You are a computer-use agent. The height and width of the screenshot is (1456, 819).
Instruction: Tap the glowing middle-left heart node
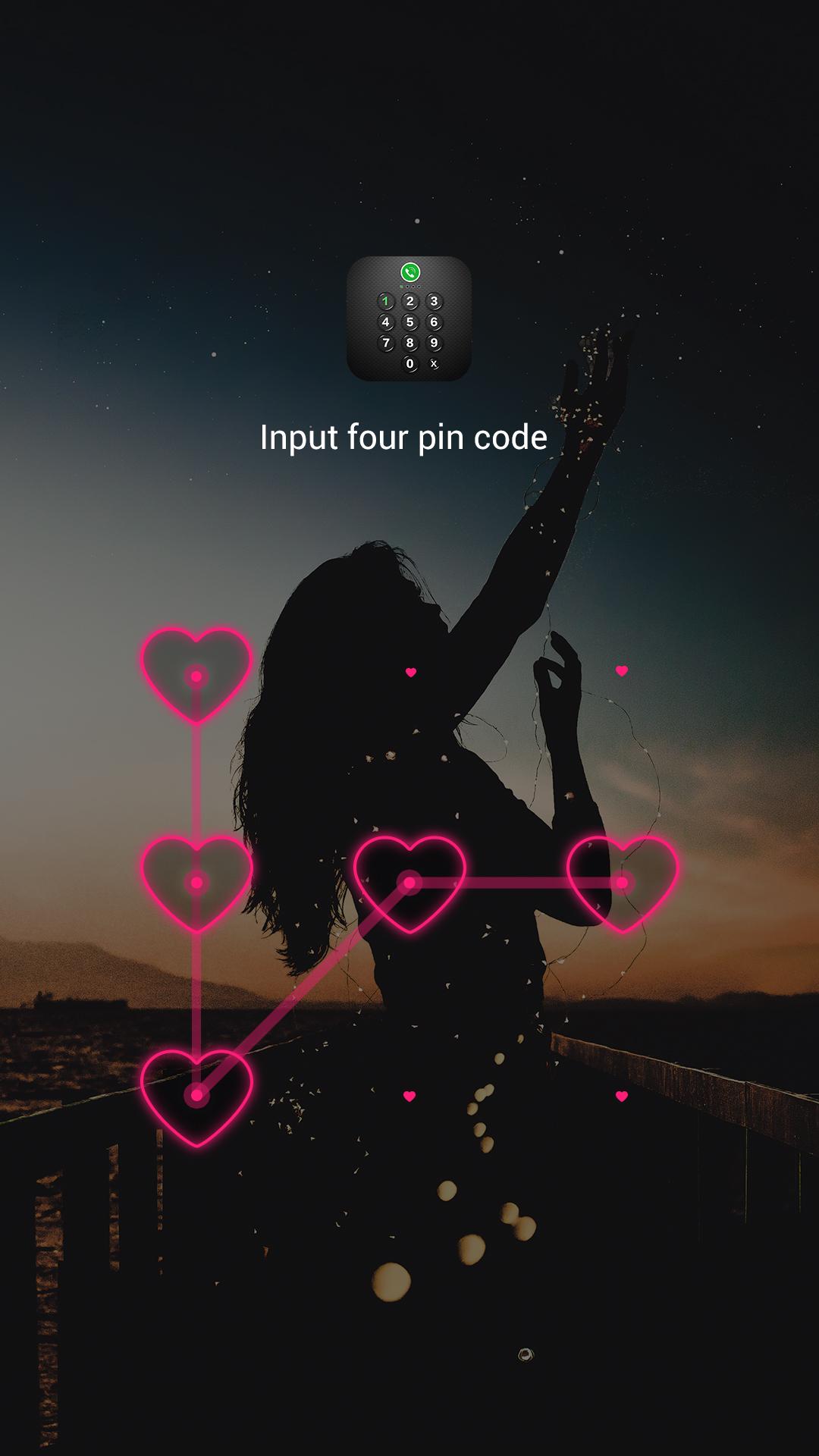point(197,883)
